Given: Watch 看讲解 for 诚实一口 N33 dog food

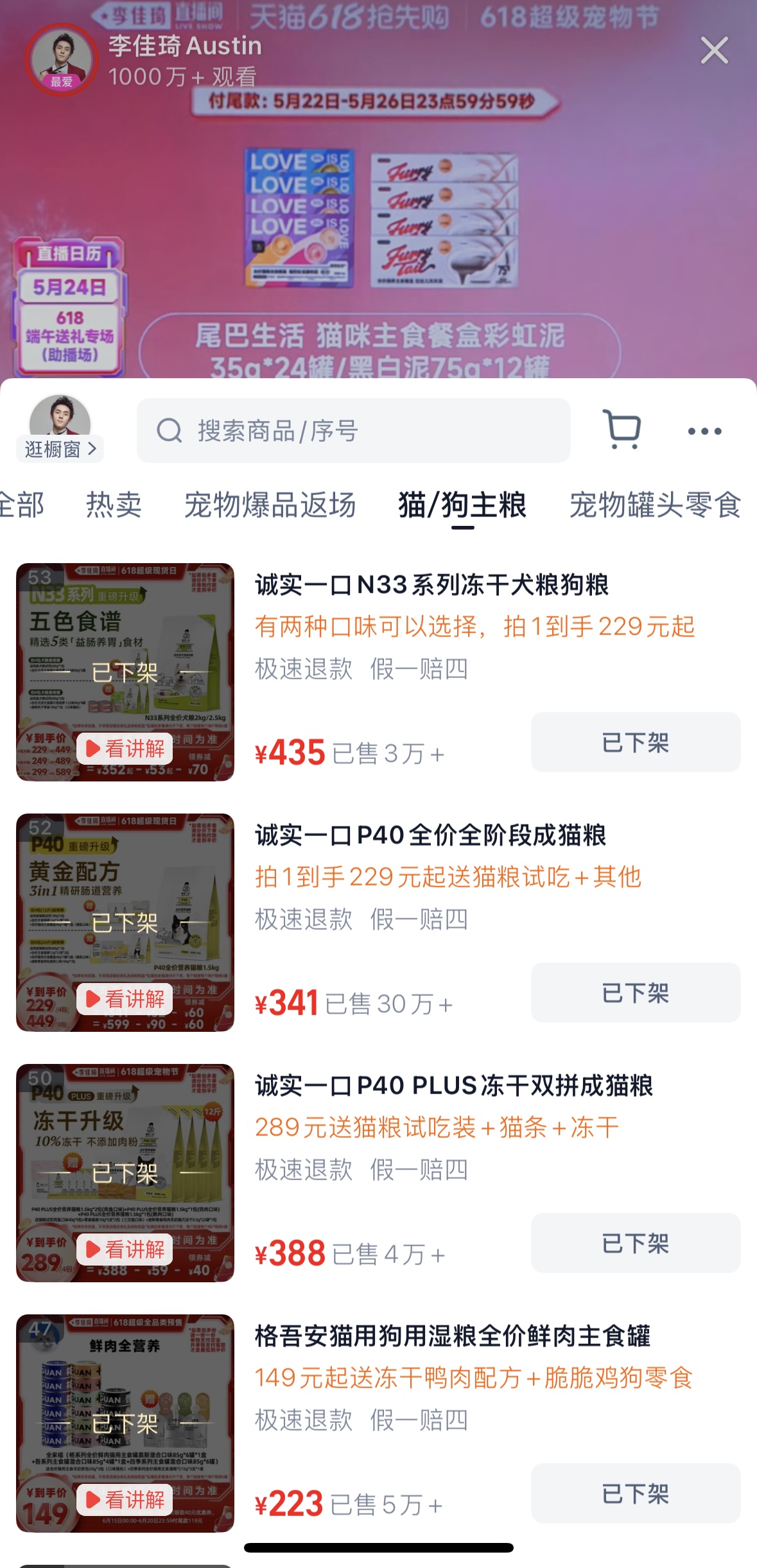Looking at the screenshot, I should coord(125,748).
